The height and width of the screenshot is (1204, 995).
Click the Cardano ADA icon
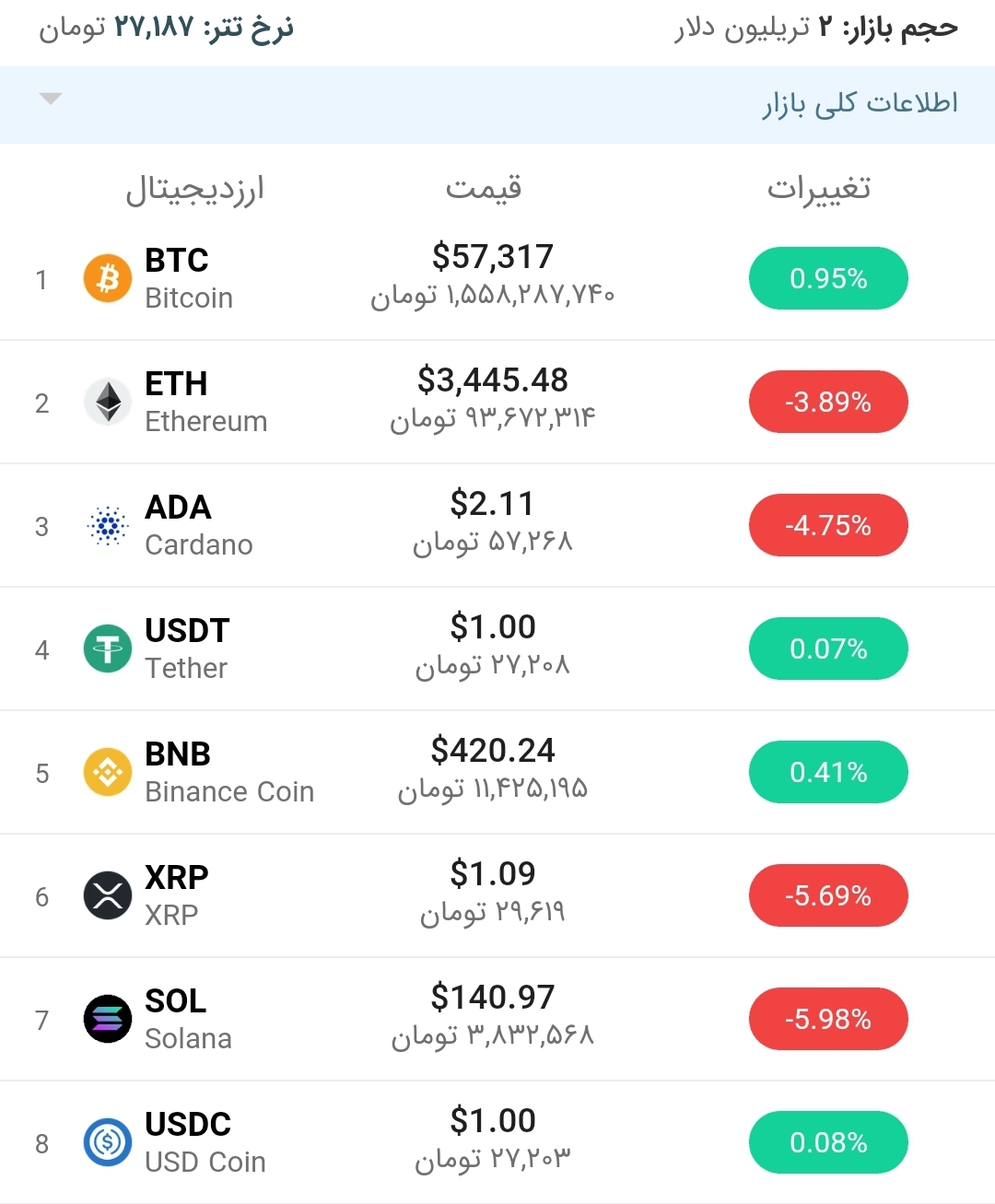pos(107,524)
